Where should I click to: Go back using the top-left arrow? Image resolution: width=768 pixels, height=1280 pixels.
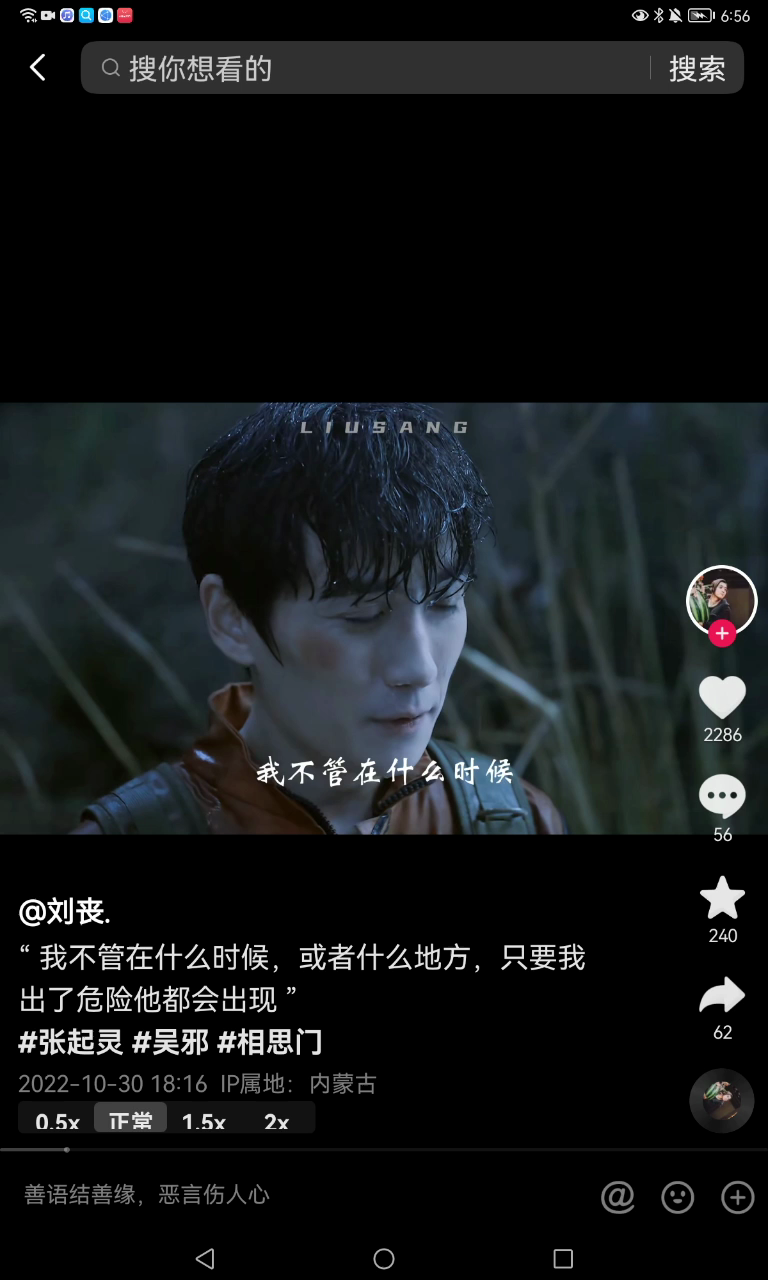pyautogui.click(x=38, y=68)
